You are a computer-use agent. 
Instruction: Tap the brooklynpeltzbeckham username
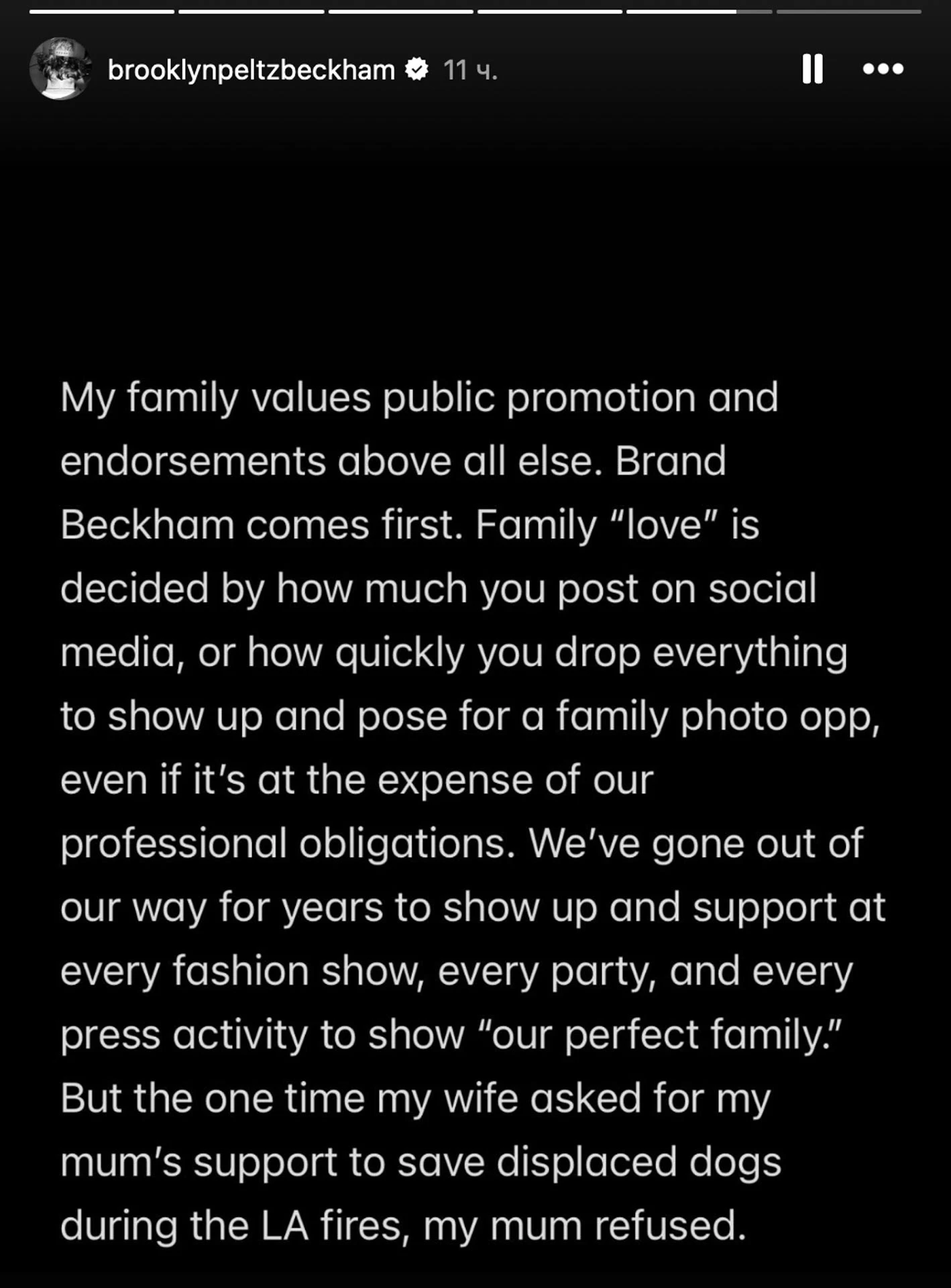pyautogui.click(x=251, y=70)
